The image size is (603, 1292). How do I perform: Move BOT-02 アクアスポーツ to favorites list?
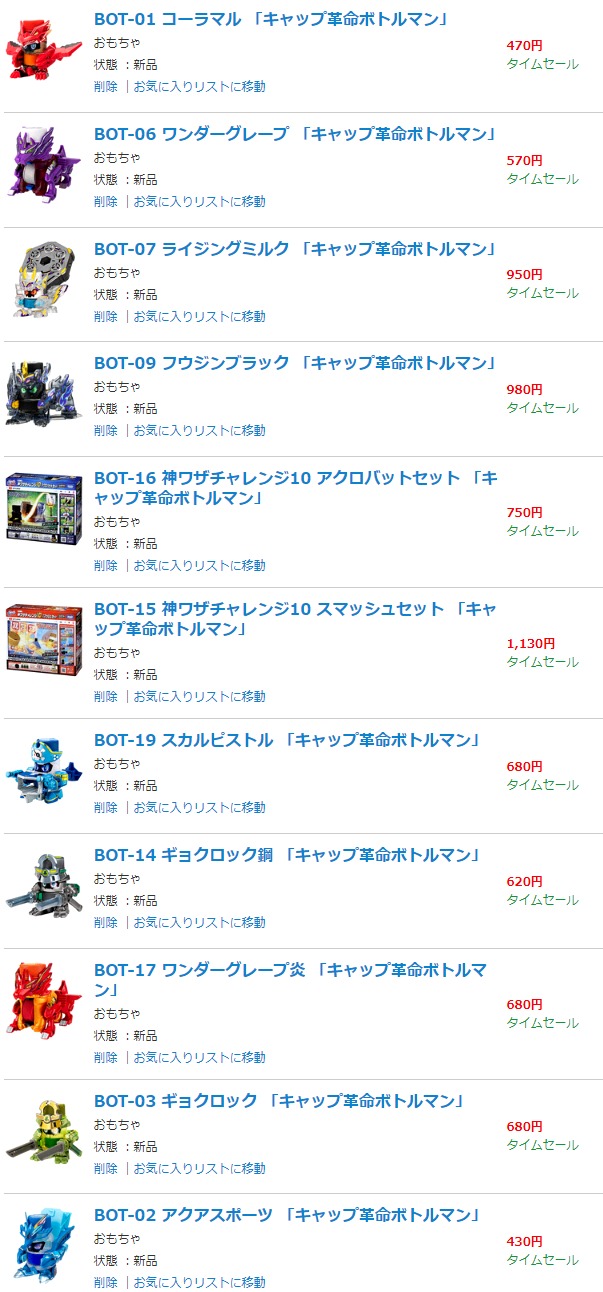click(x=199, y=1282)
